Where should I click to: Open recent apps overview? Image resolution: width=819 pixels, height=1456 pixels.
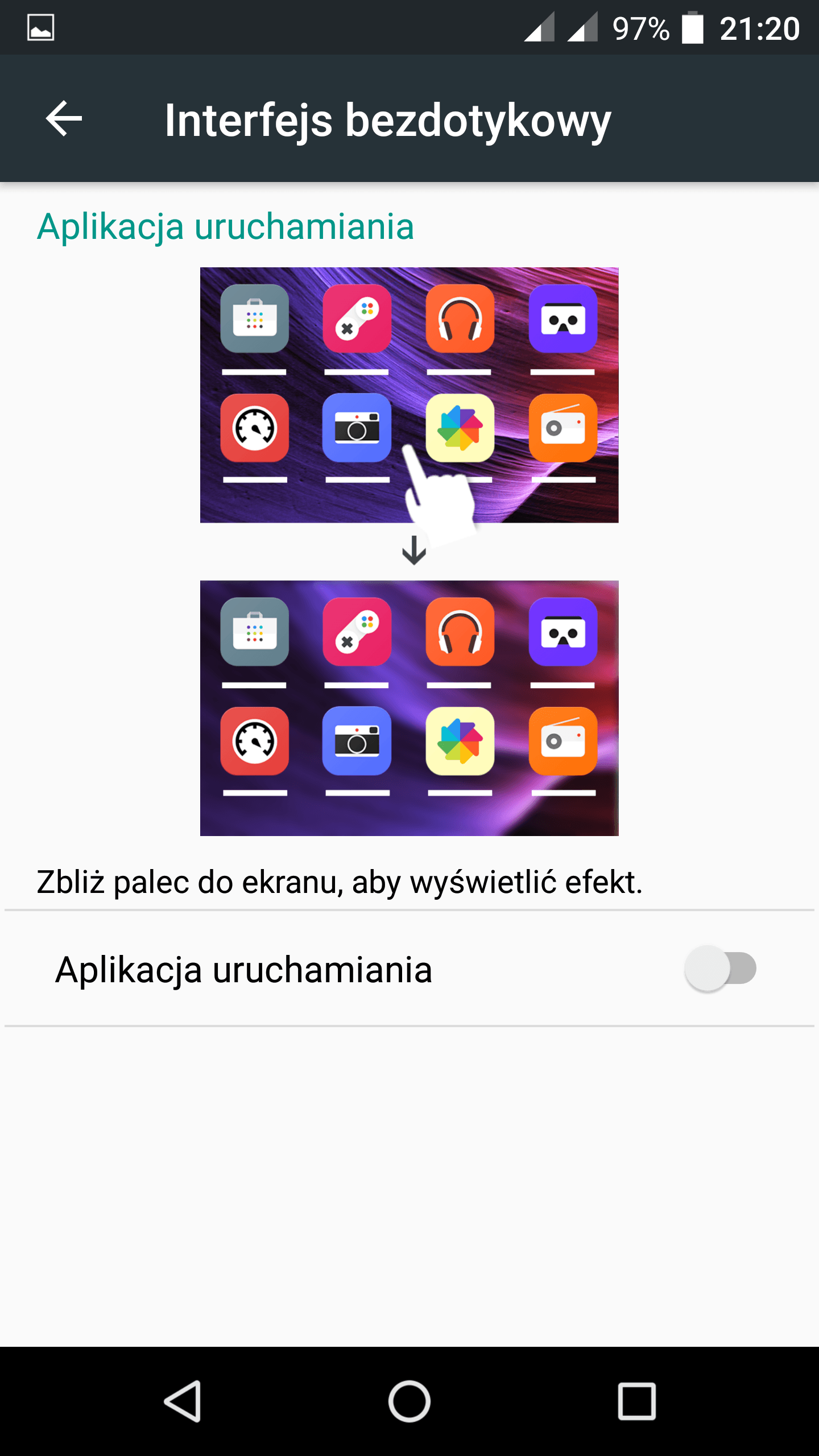coord(636,1401)
